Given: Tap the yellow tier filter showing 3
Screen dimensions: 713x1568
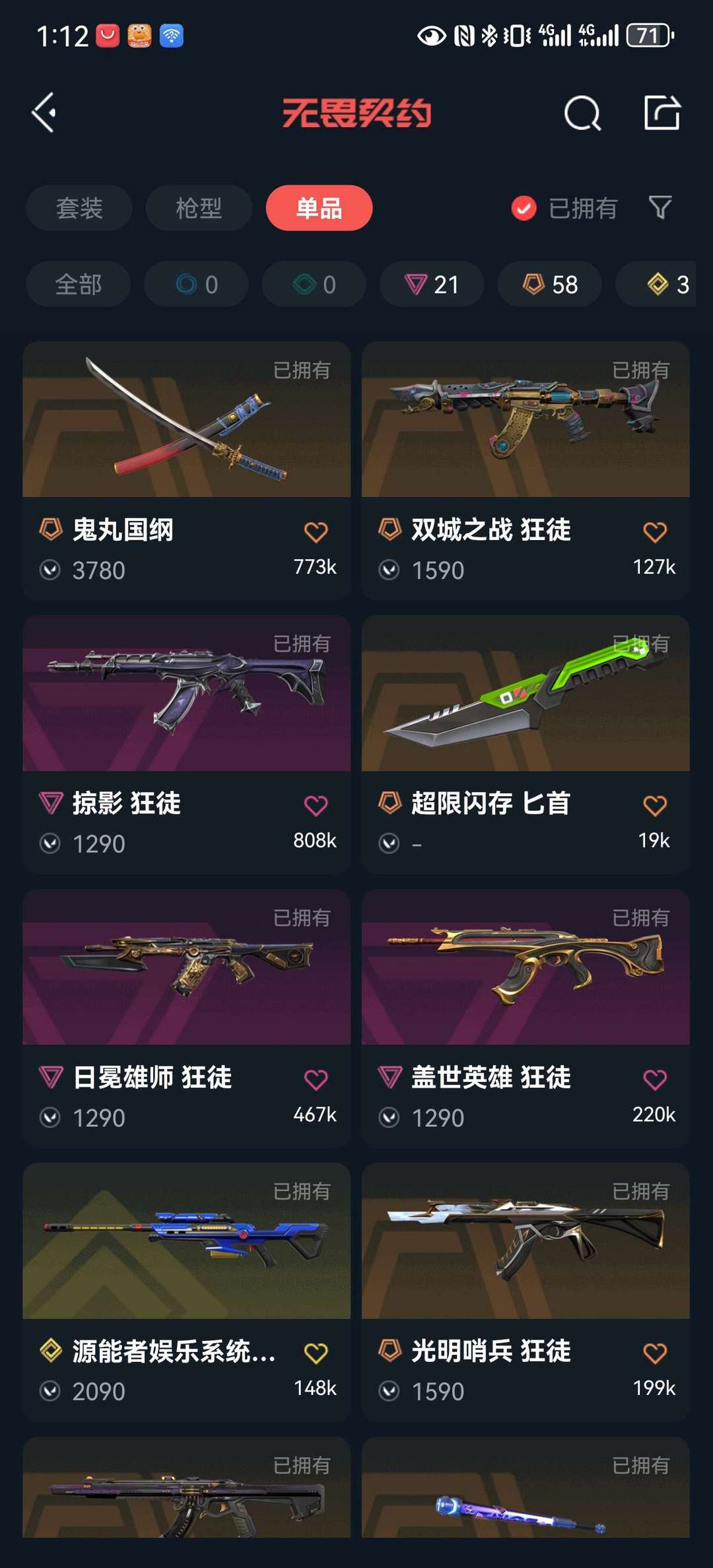Looking at the screenshot, I should click(664, 284).
